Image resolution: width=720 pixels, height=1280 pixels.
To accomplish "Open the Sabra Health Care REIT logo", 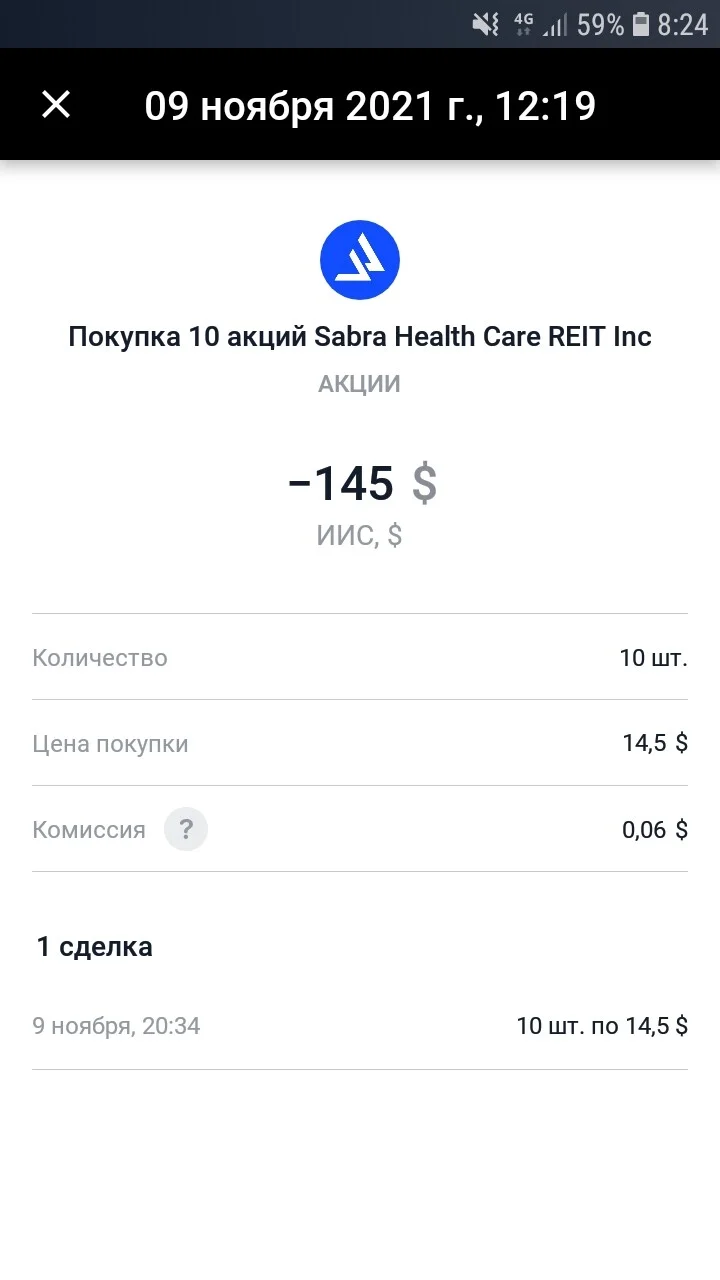I will point(360,260).
